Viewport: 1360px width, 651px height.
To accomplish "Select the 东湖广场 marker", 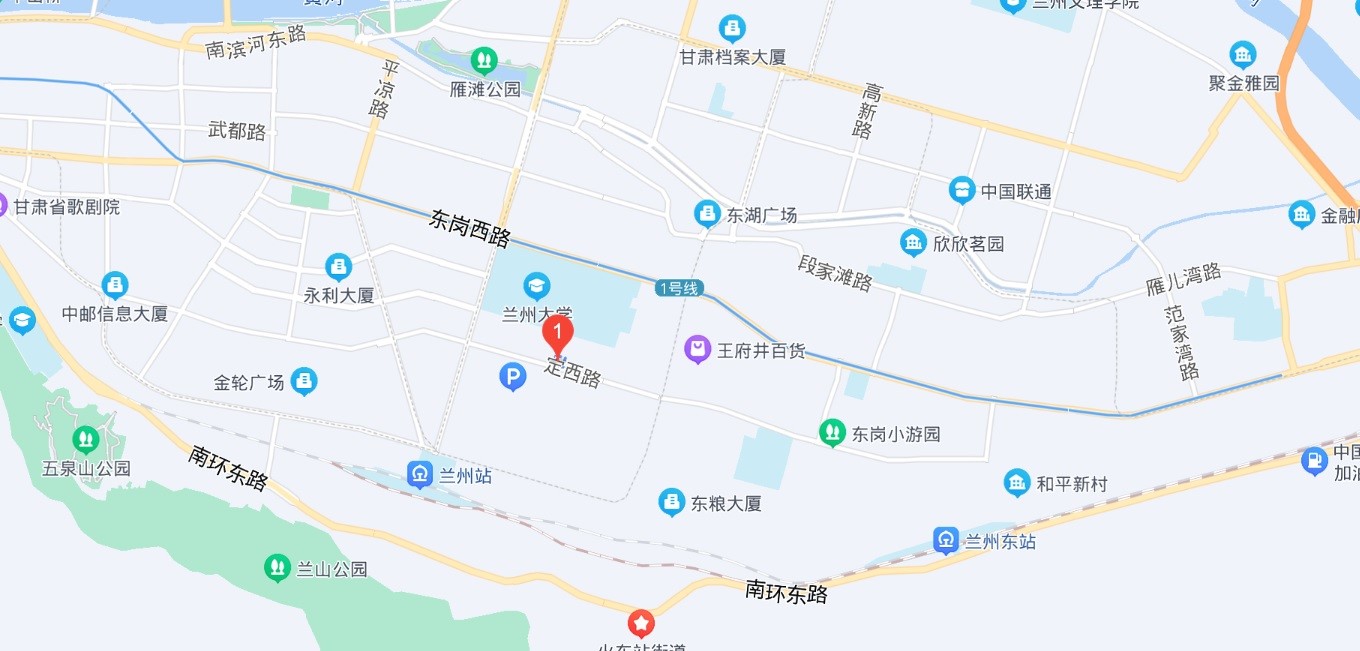I will 707,213.
